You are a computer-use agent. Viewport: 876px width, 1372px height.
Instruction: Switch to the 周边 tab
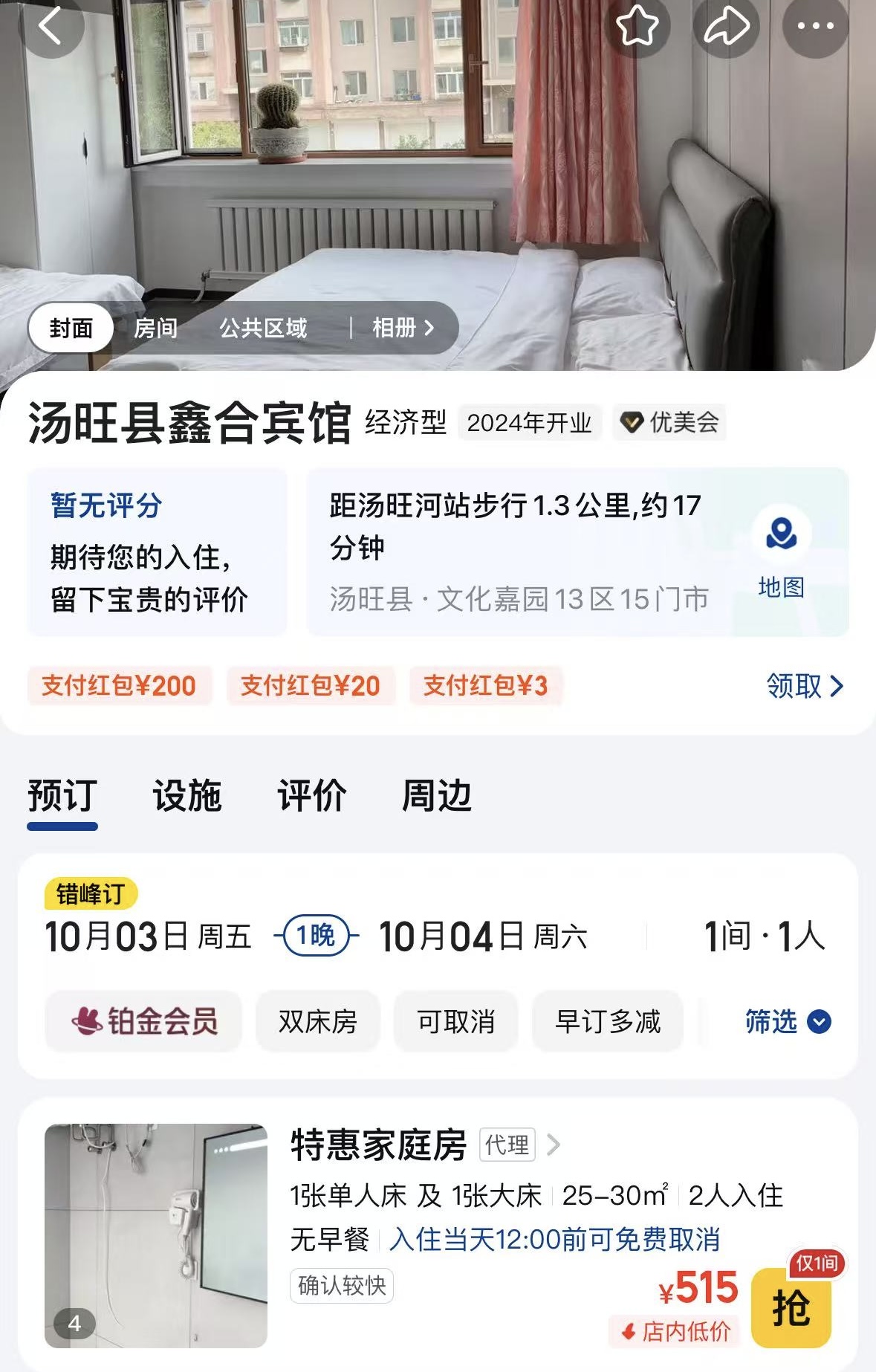tap(437, 795)
